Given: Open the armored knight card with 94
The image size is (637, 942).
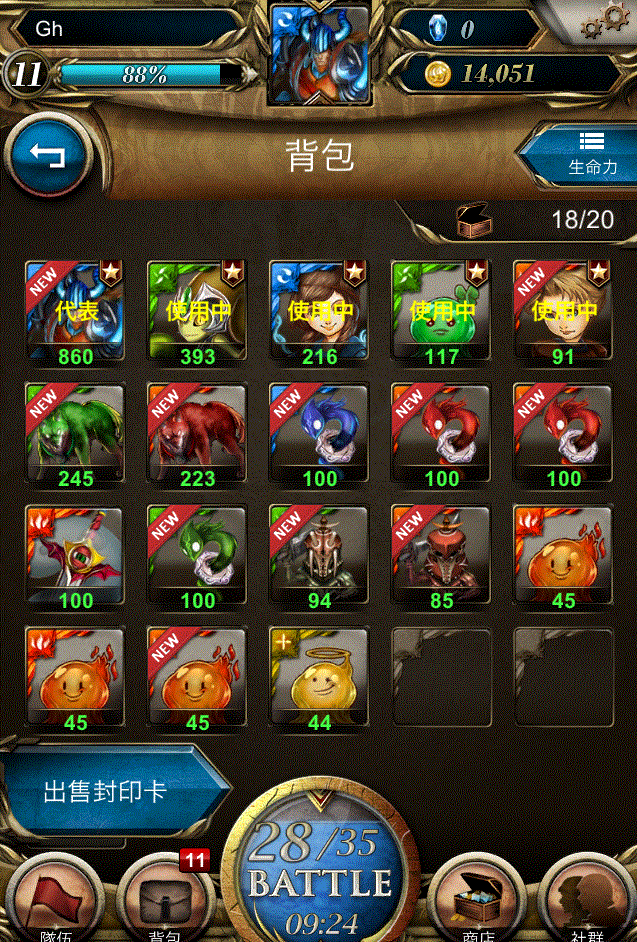Looking at the screenshot, I should (x=320, y=557).
